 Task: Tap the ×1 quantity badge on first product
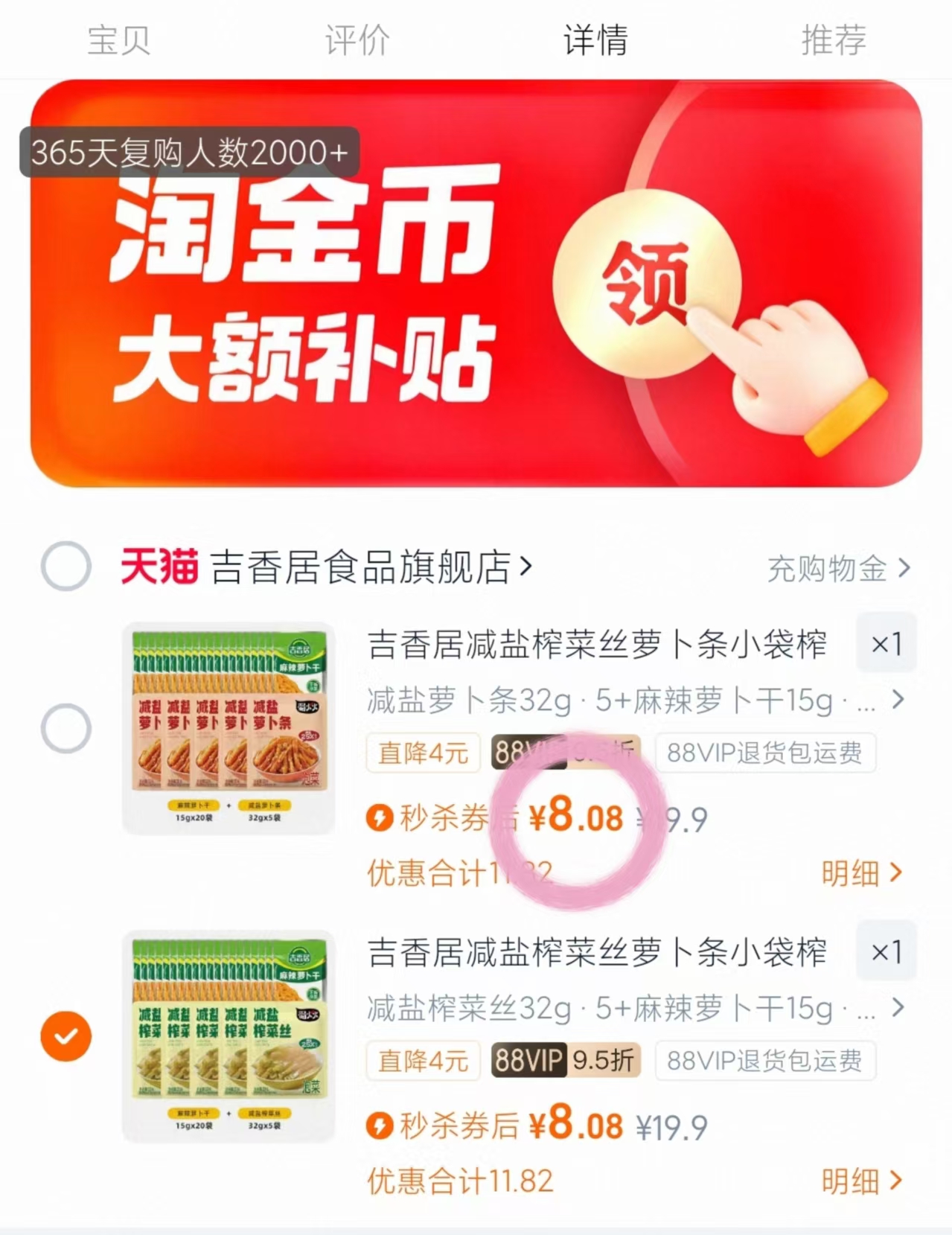[886, 643]
